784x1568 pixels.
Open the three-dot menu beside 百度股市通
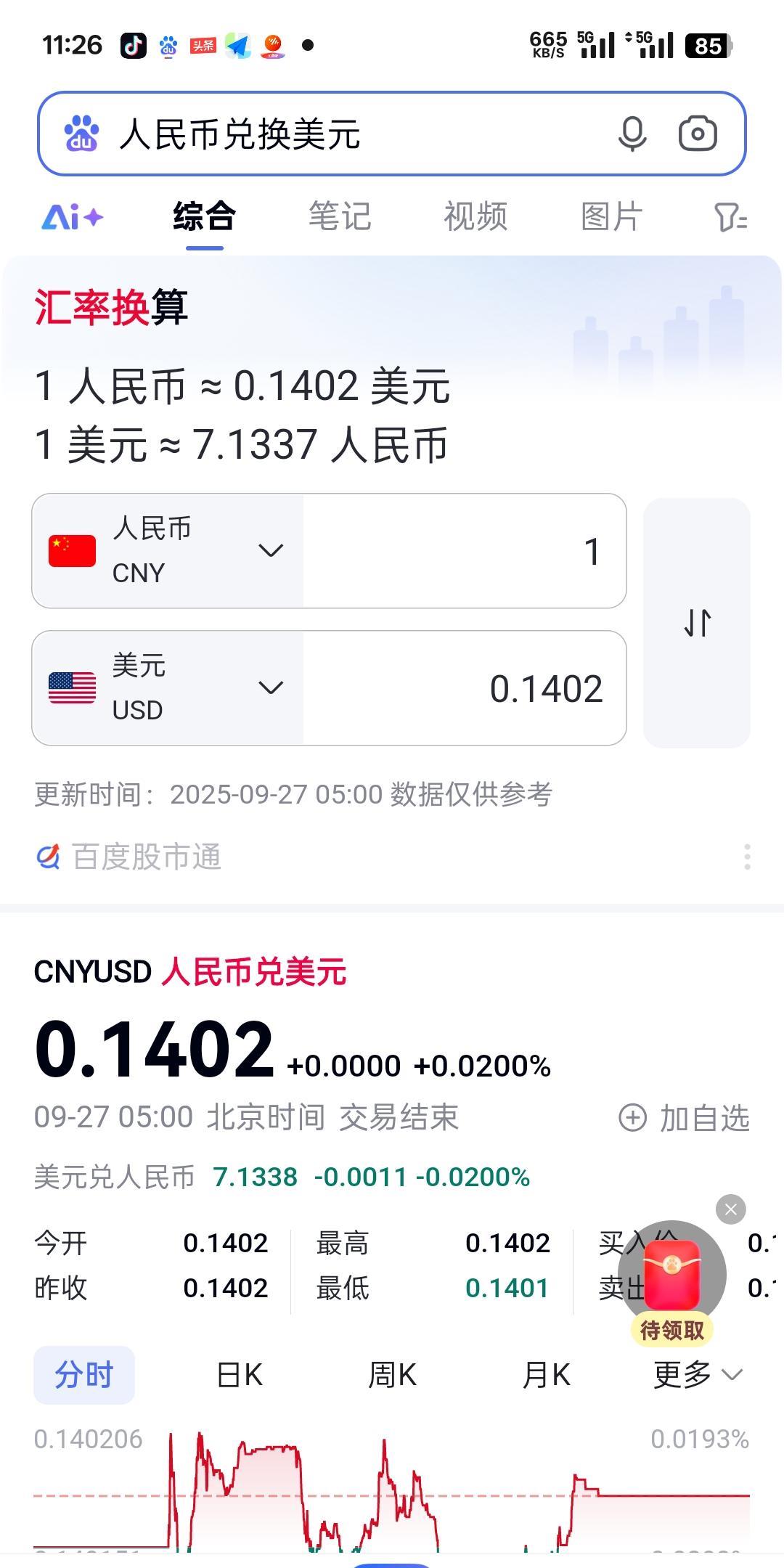tap(747, 857)
